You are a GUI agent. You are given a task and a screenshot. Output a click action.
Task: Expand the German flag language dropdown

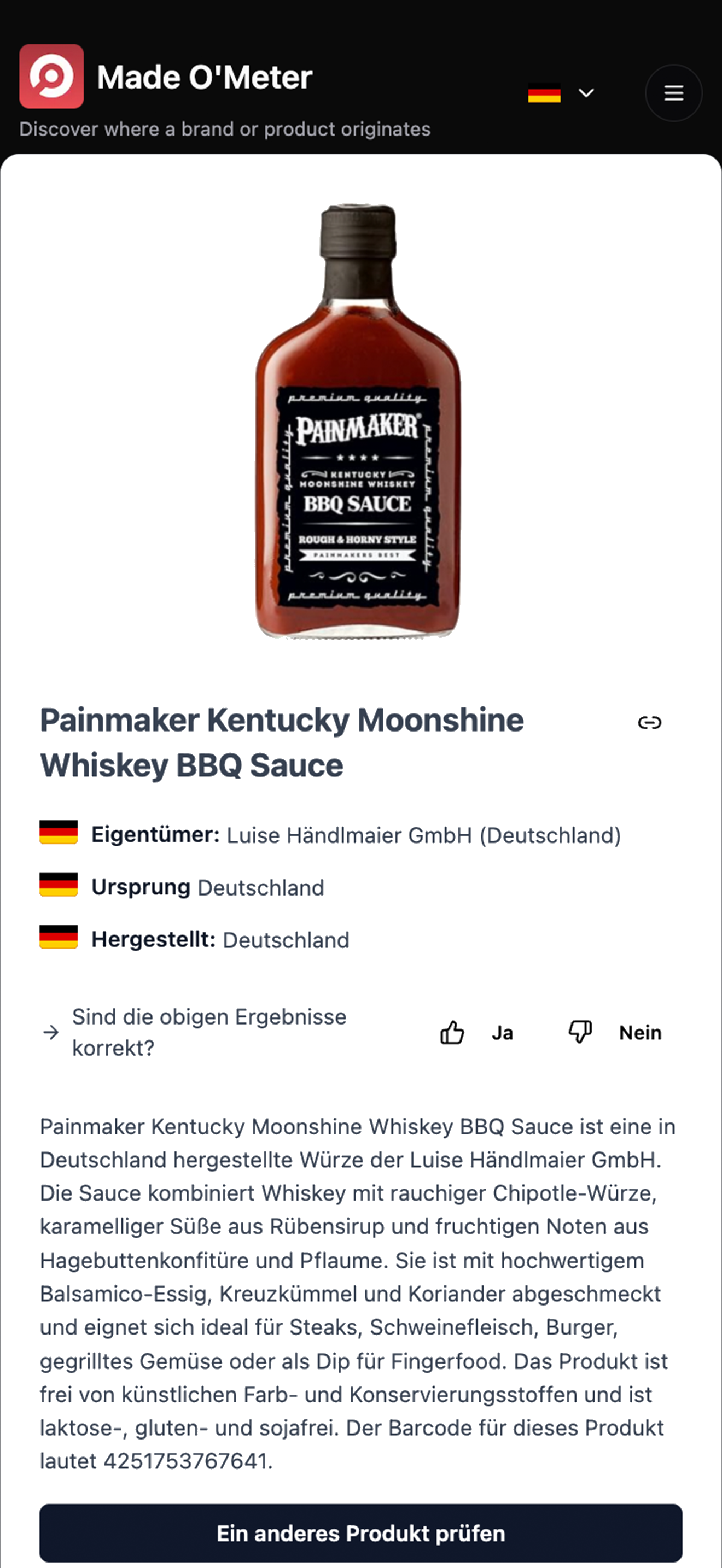[x=561, y=93]
